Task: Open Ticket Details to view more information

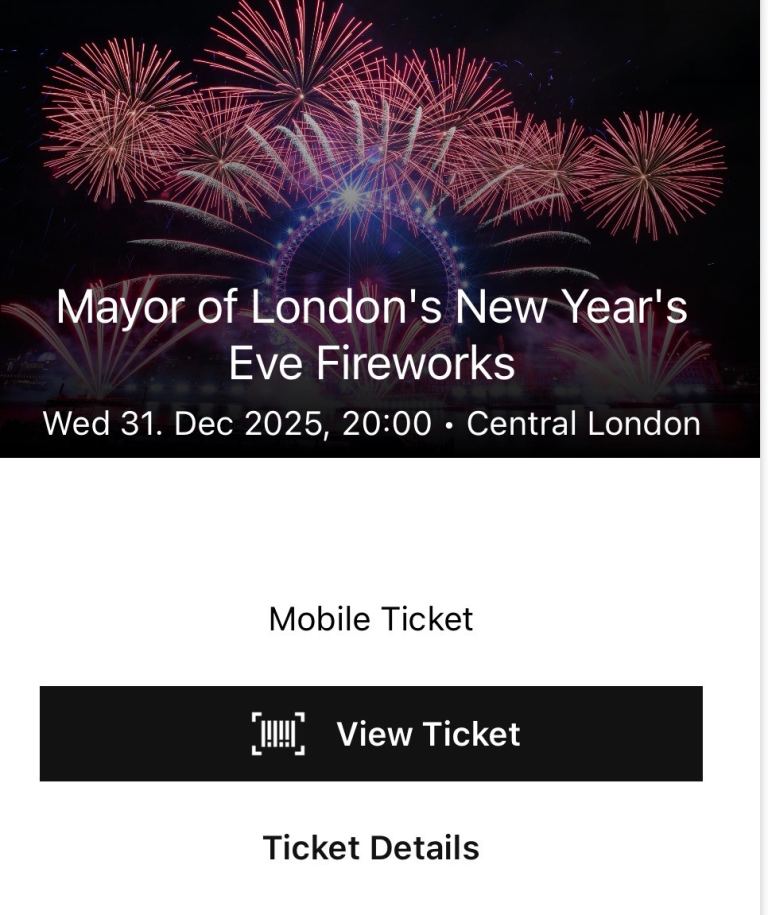Action: click(370, 848)
